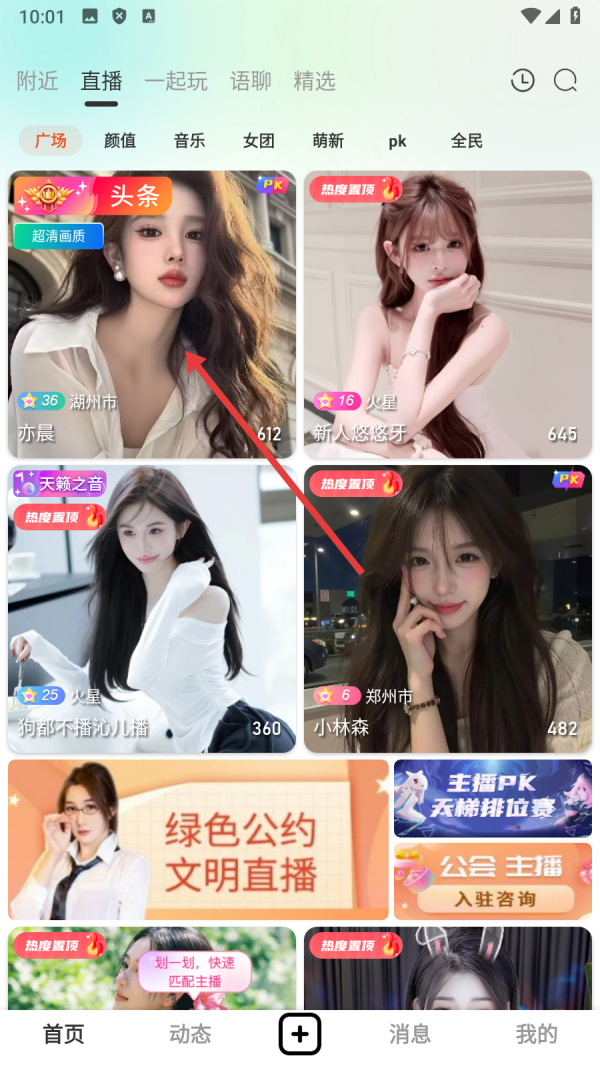
Task: Select the 全民 category chip
Action: pyautogui.click(x=467, y=141)
